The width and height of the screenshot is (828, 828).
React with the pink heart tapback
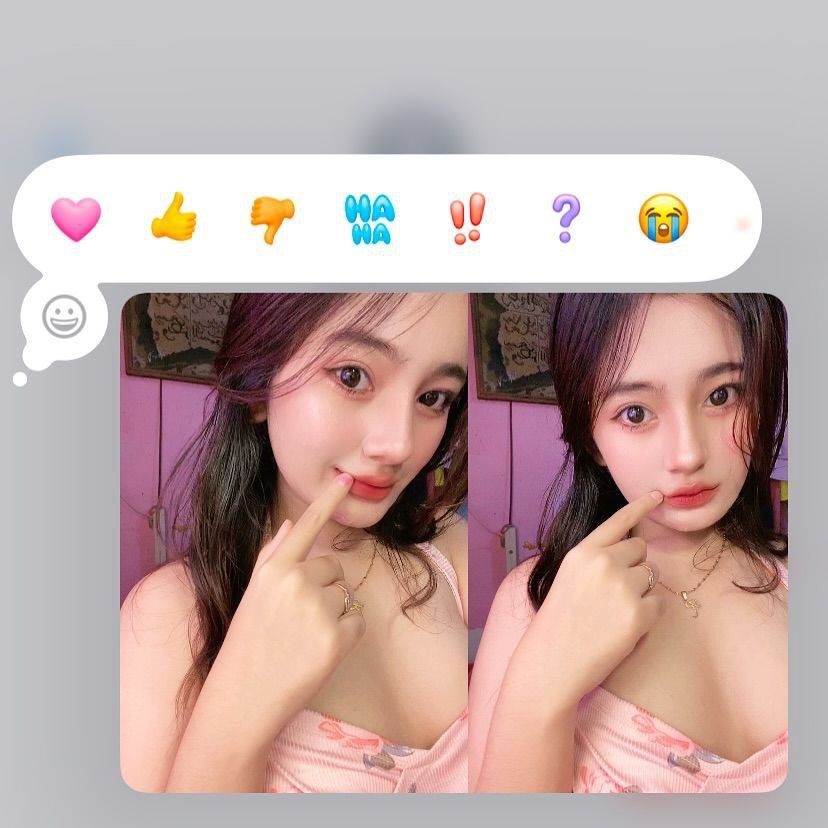tap(76, 218)
